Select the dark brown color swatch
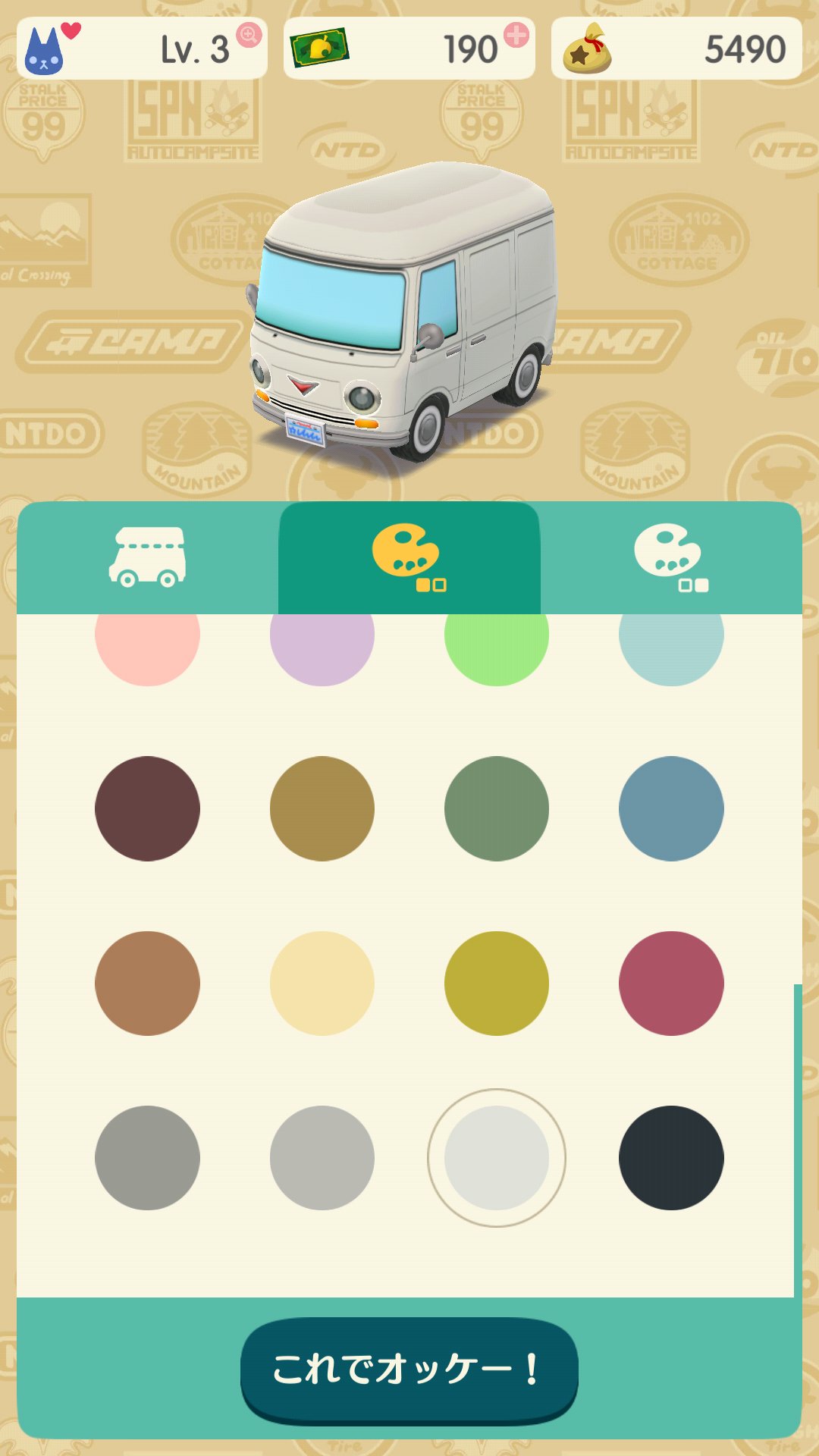The height and width of the screenshot is (1456, 819). 148,808
